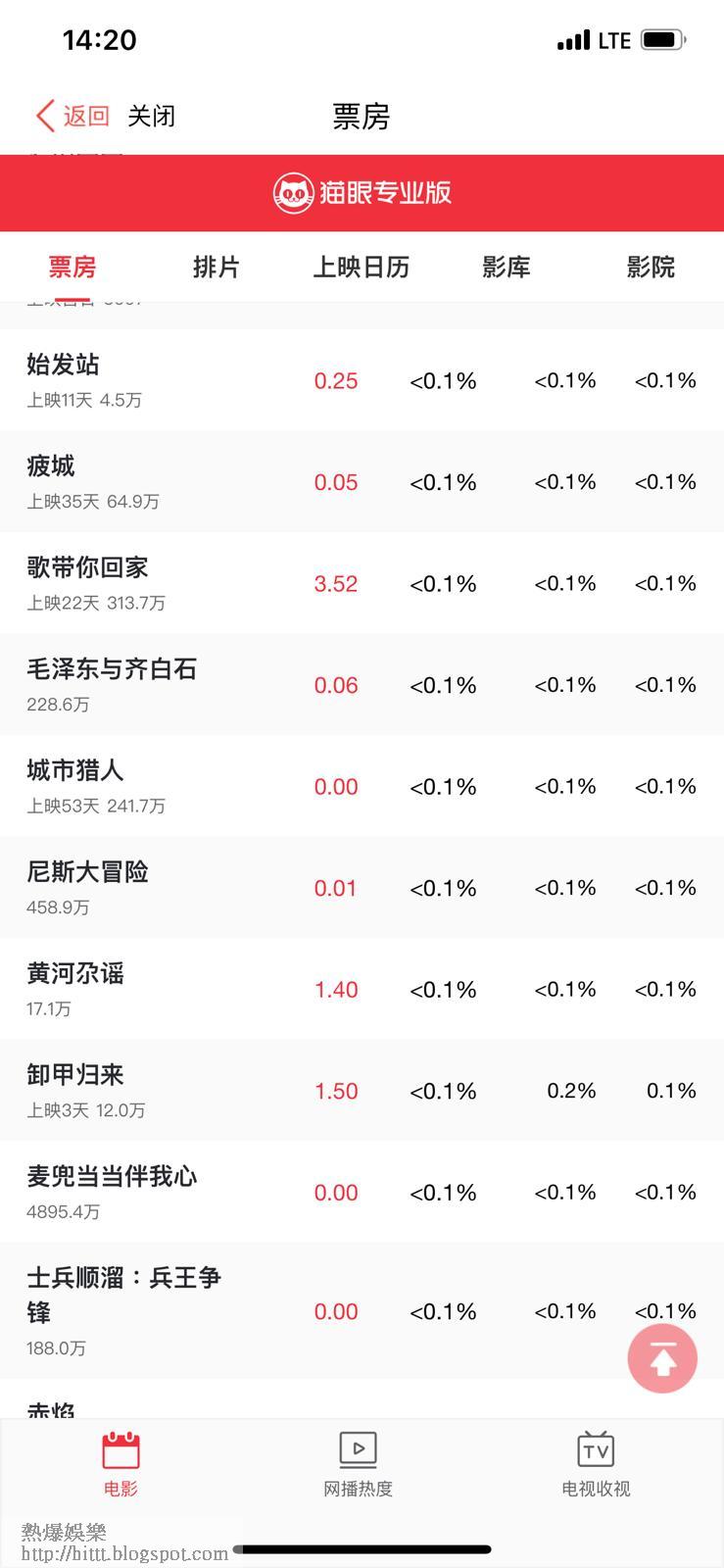
Task: Open 毛泽东与齐白石 box office row
Action: tap(362, 685)
